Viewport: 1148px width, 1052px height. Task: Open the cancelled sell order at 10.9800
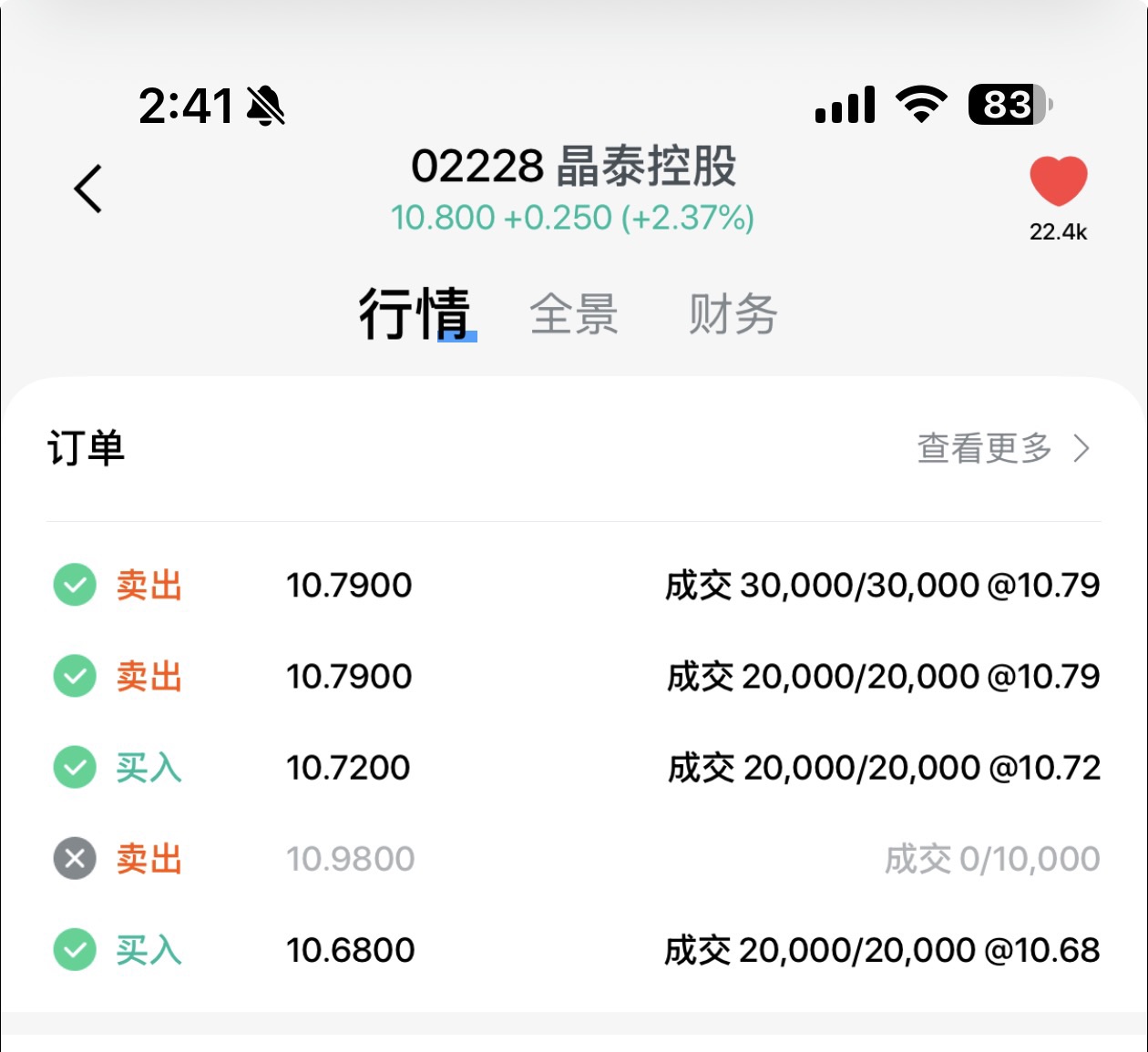[x=574, y=858]
